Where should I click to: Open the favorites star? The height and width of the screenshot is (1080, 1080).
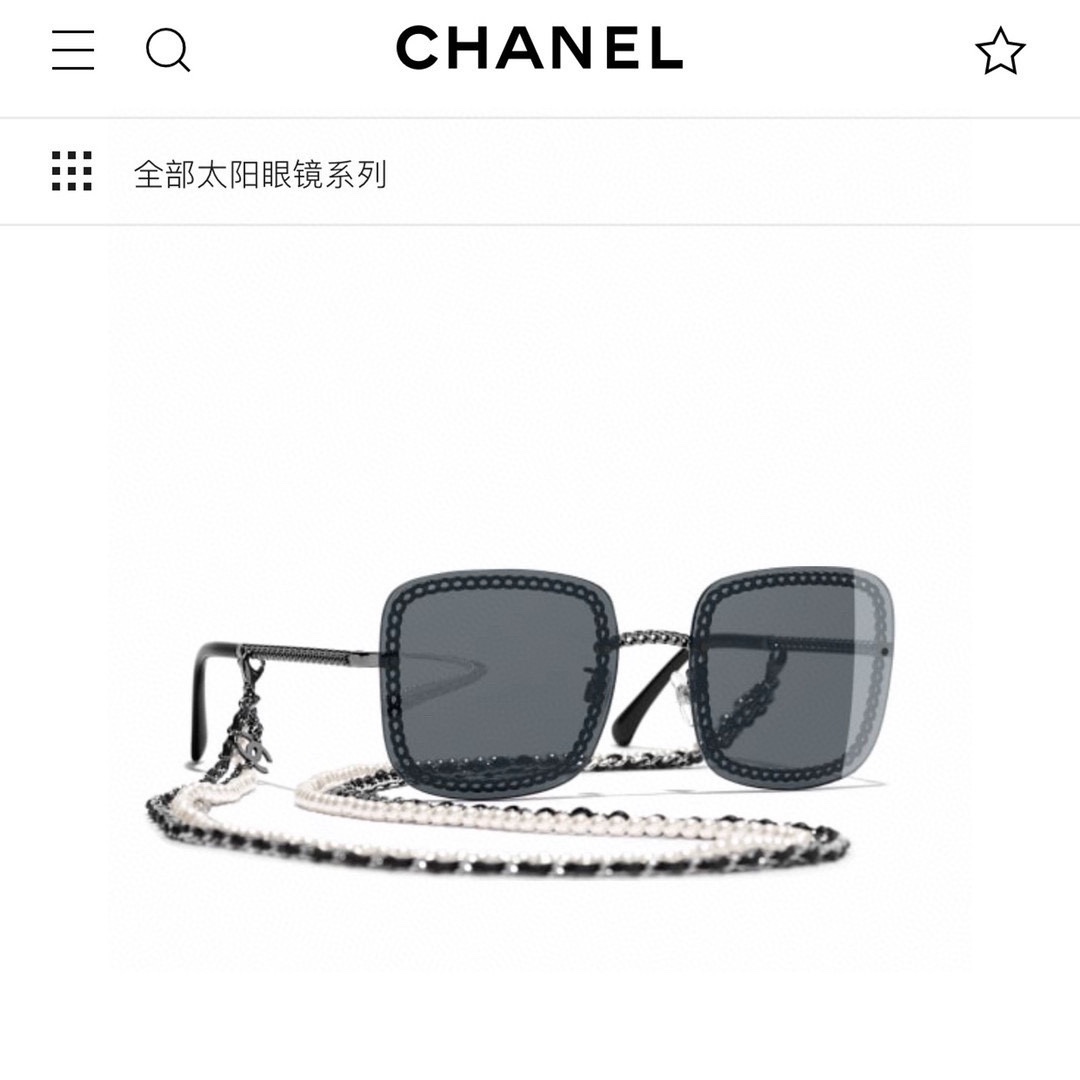[1000, 51]
